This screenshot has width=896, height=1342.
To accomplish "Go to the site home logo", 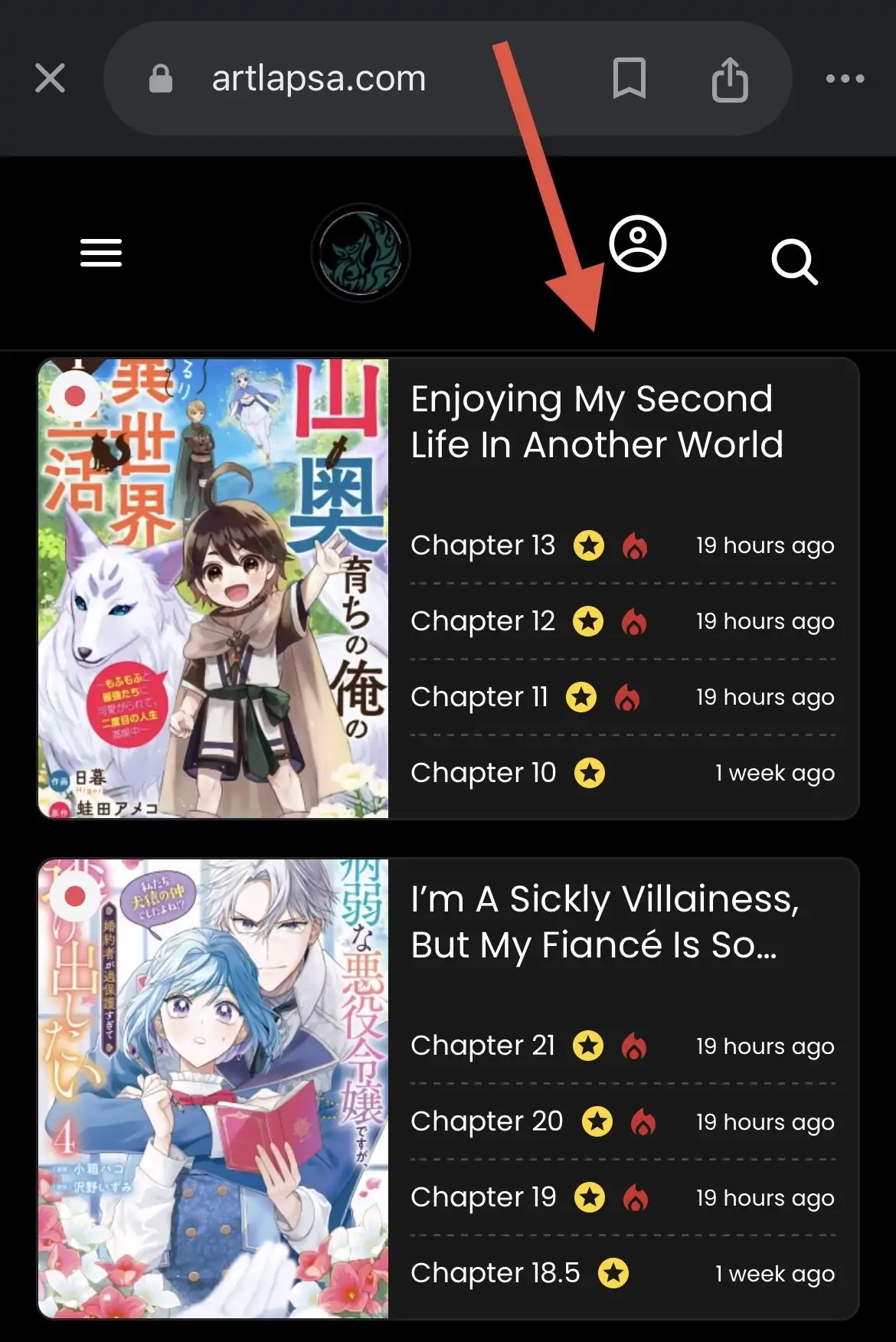I will [x=360, y=253].
